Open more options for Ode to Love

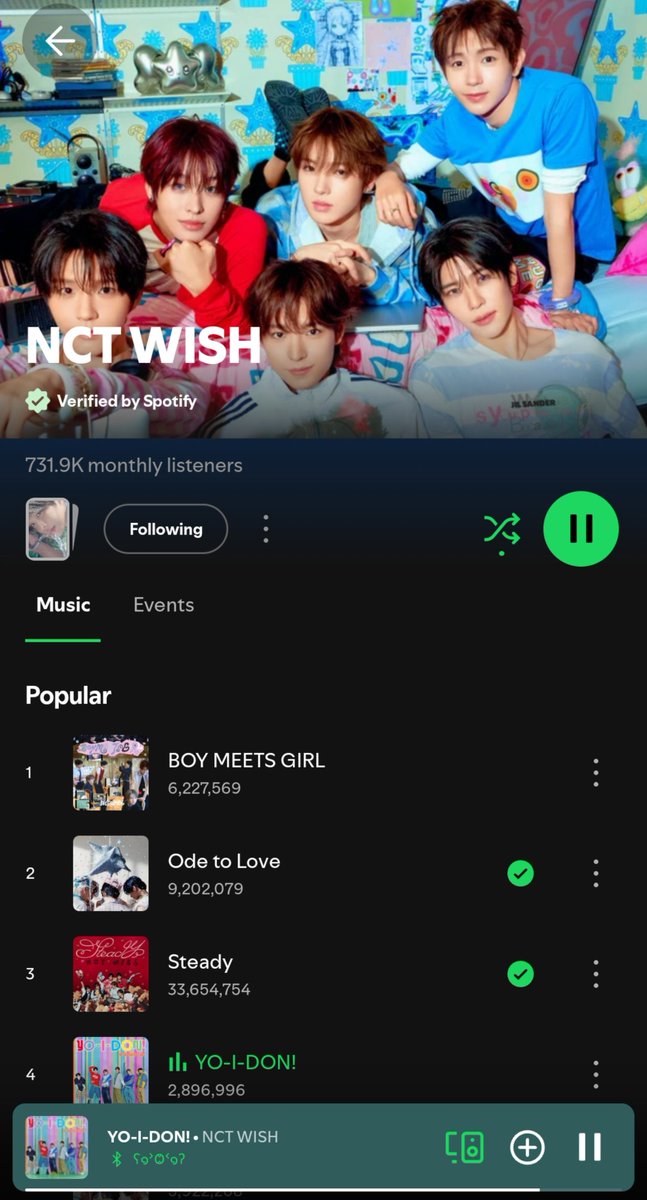tap(596, 873)
